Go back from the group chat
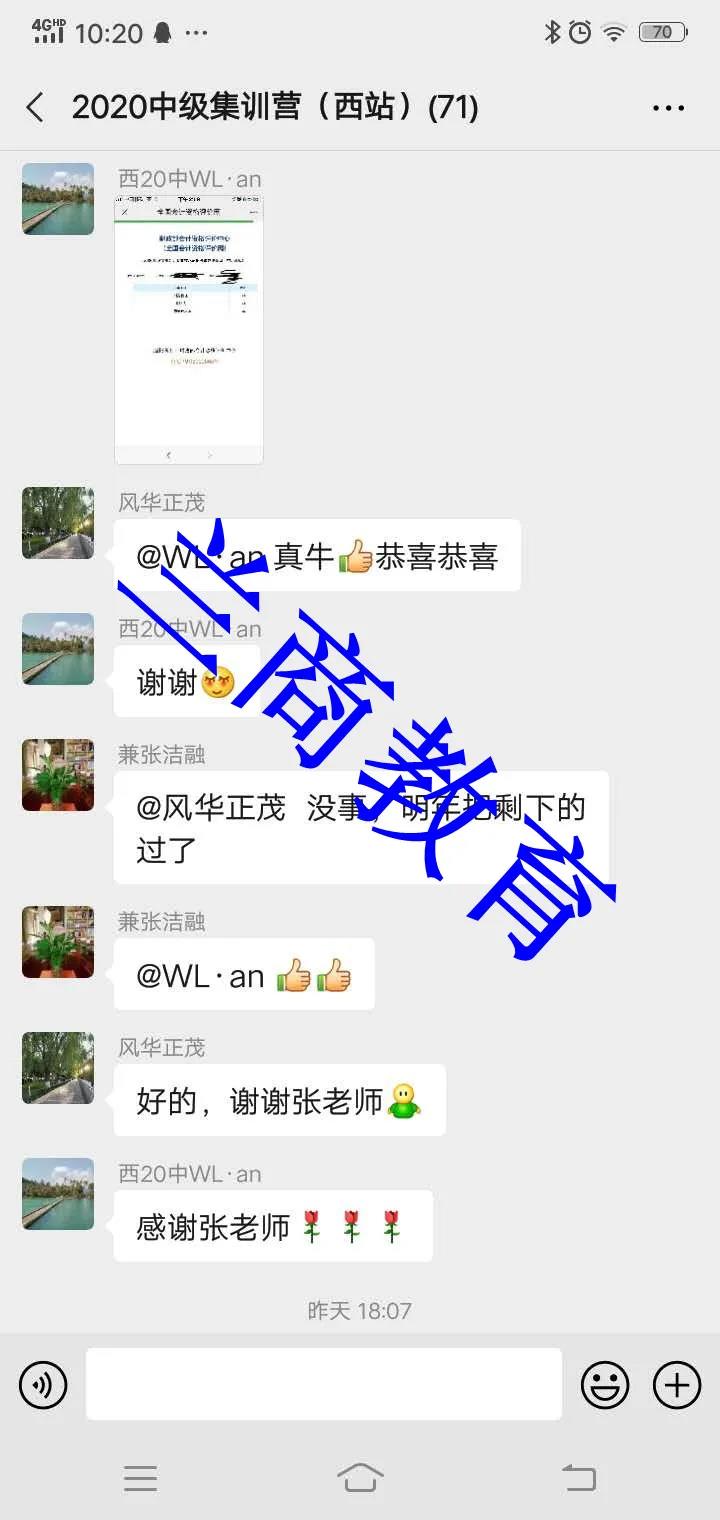720x1520 pixels. [x=35, y=107]
